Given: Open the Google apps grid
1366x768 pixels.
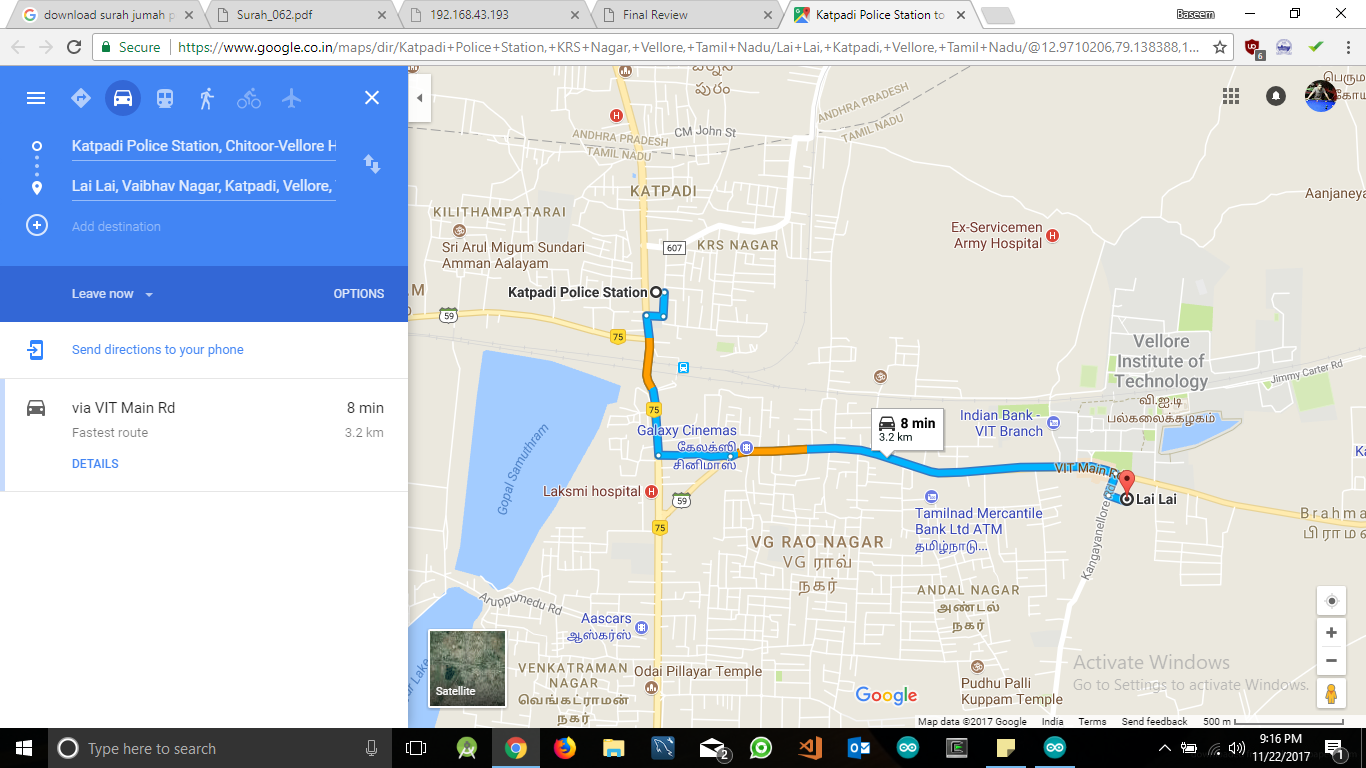Looking at the screenshot, I should point(1231,96).
